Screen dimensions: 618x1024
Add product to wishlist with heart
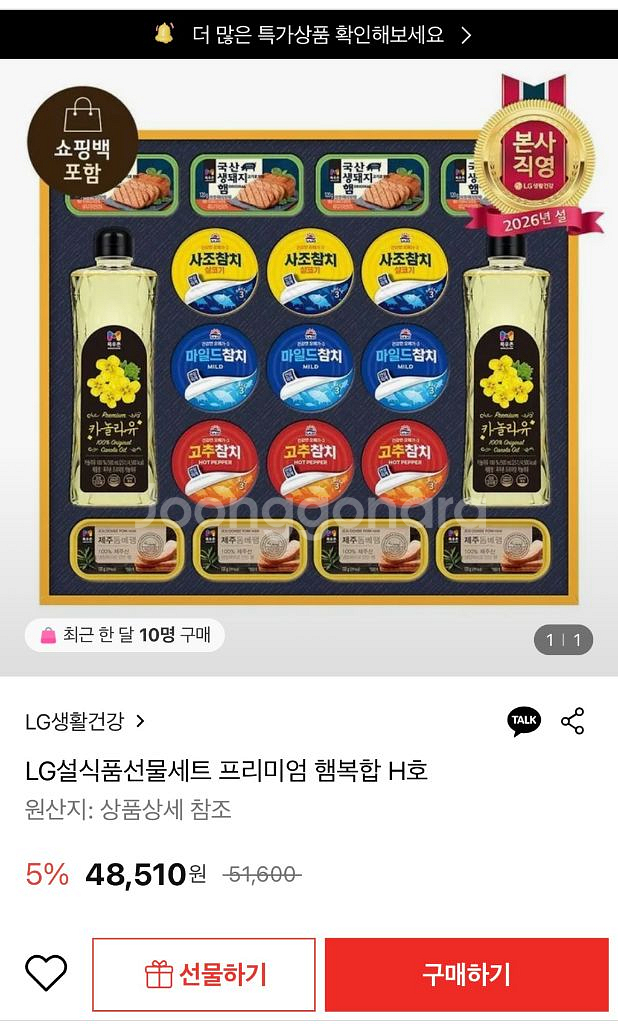[46, 973]
